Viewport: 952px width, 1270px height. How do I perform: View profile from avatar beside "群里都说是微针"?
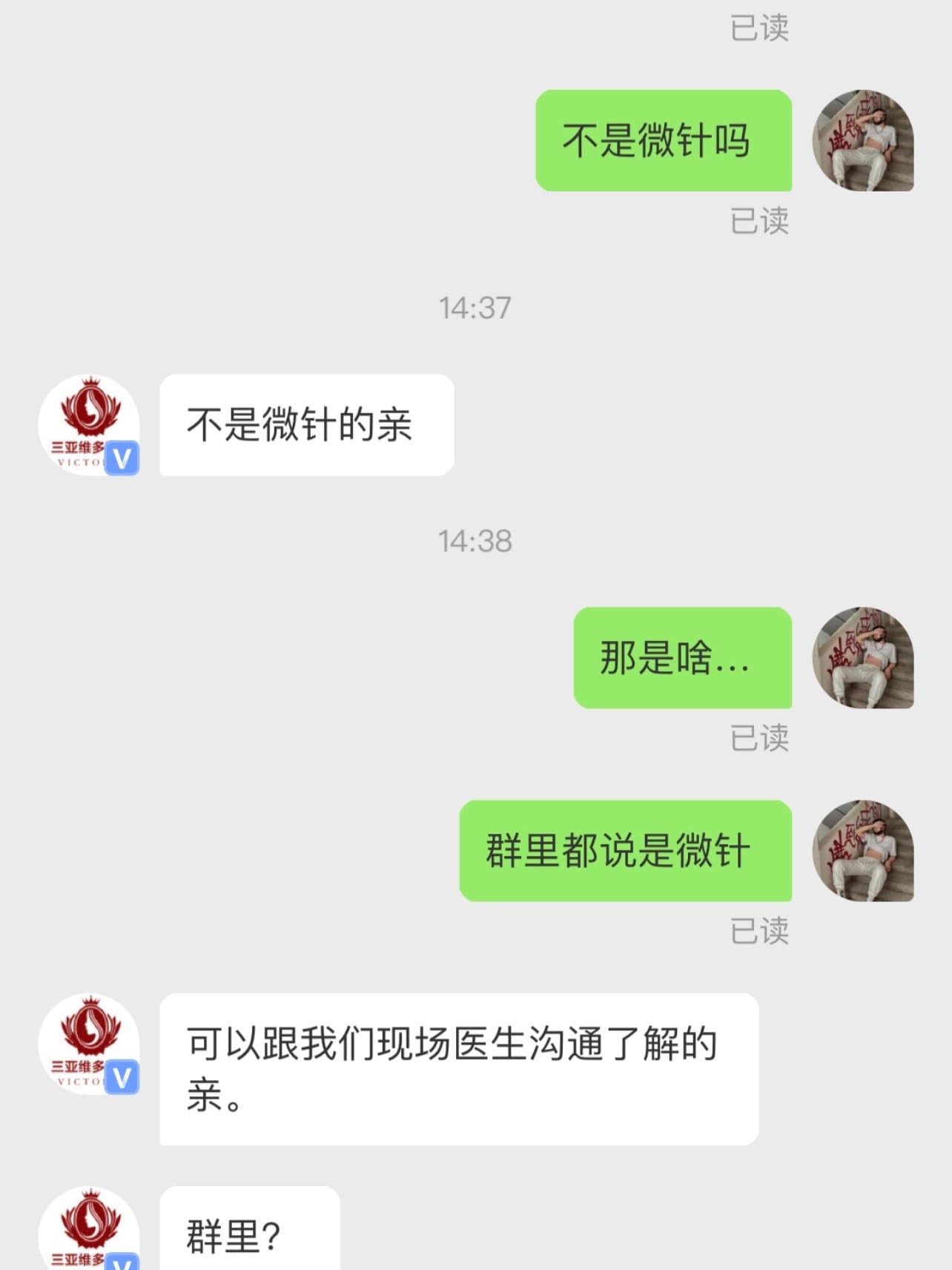point(863,850)
